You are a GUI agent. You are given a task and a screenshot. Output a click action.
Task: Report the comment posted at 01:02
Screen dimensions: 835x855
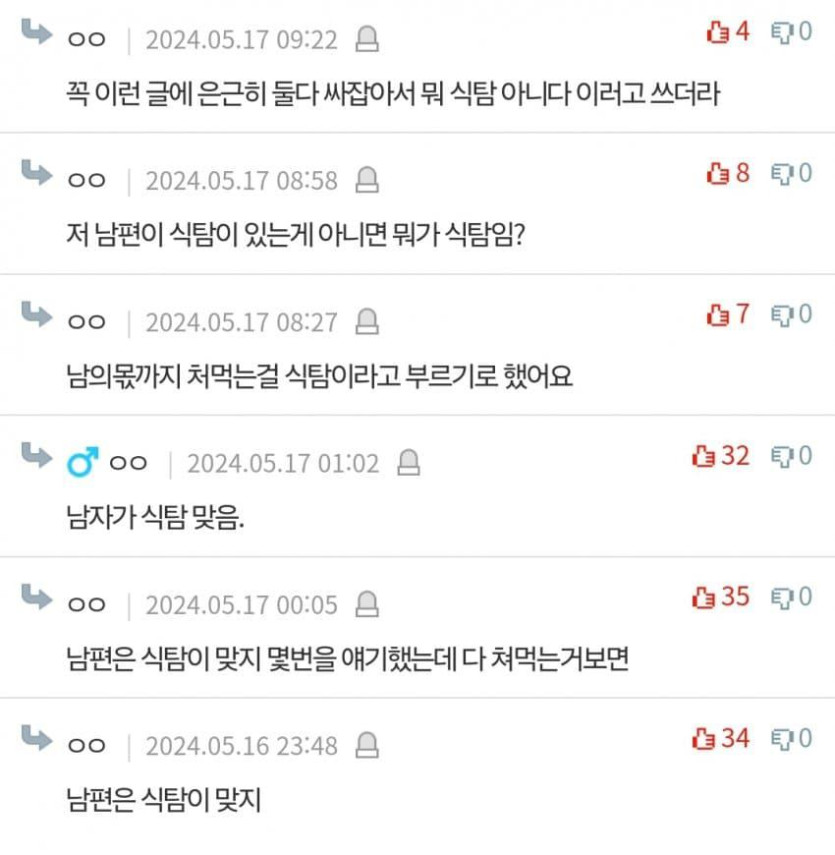(409, 463)
